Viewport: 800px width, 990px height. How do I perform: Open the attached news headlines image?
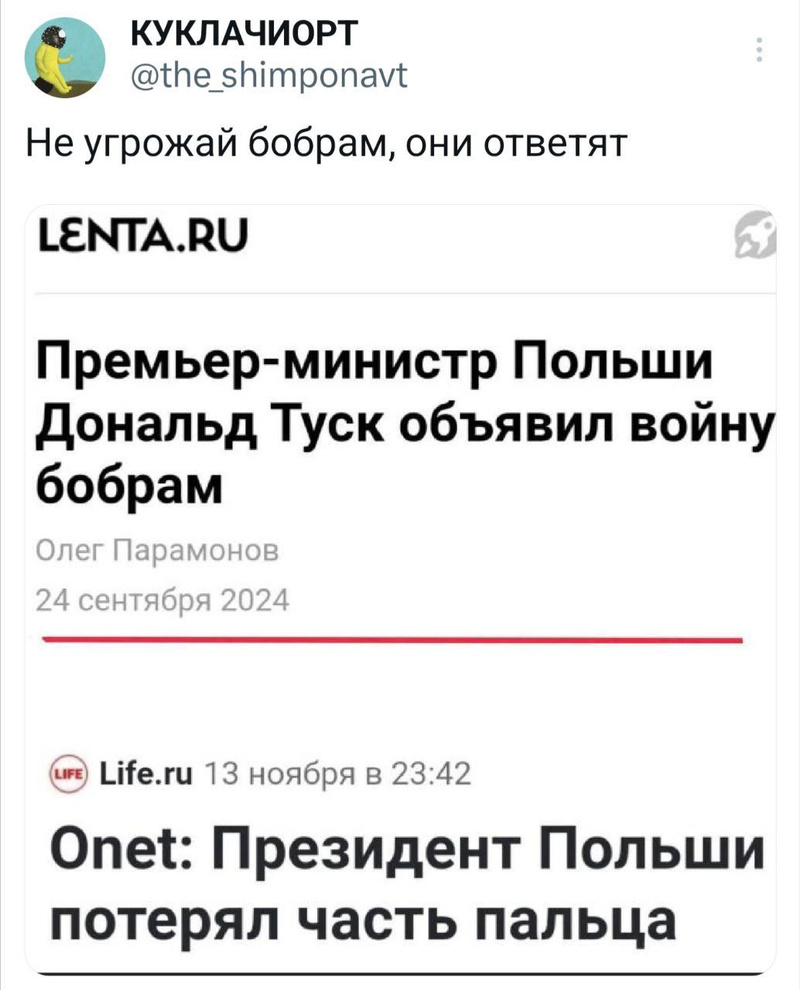[x=400, y=590]
